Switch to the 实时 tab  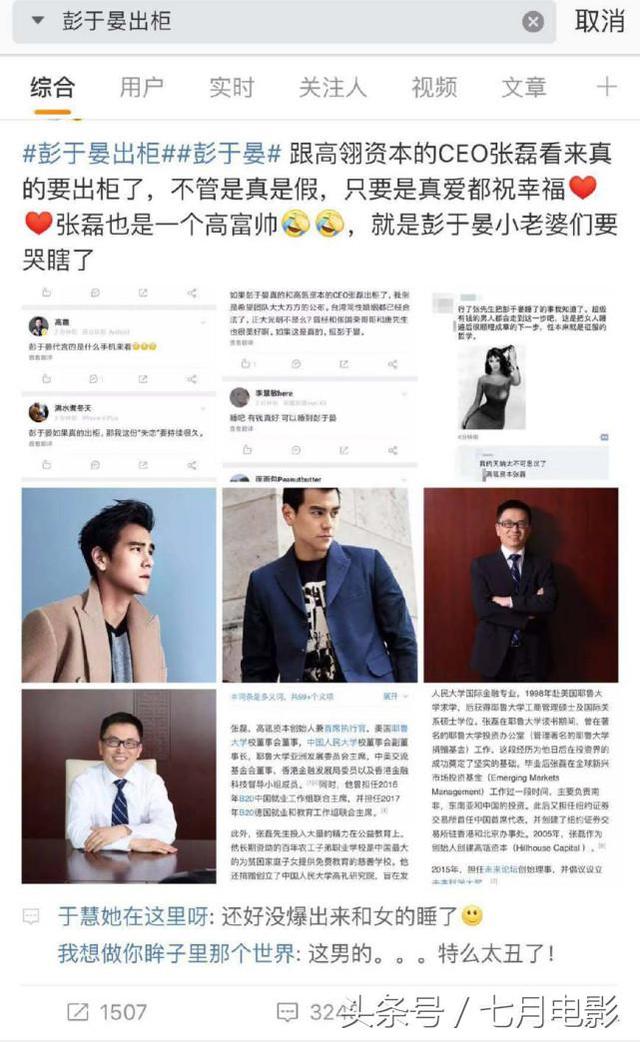coord(231,87)
